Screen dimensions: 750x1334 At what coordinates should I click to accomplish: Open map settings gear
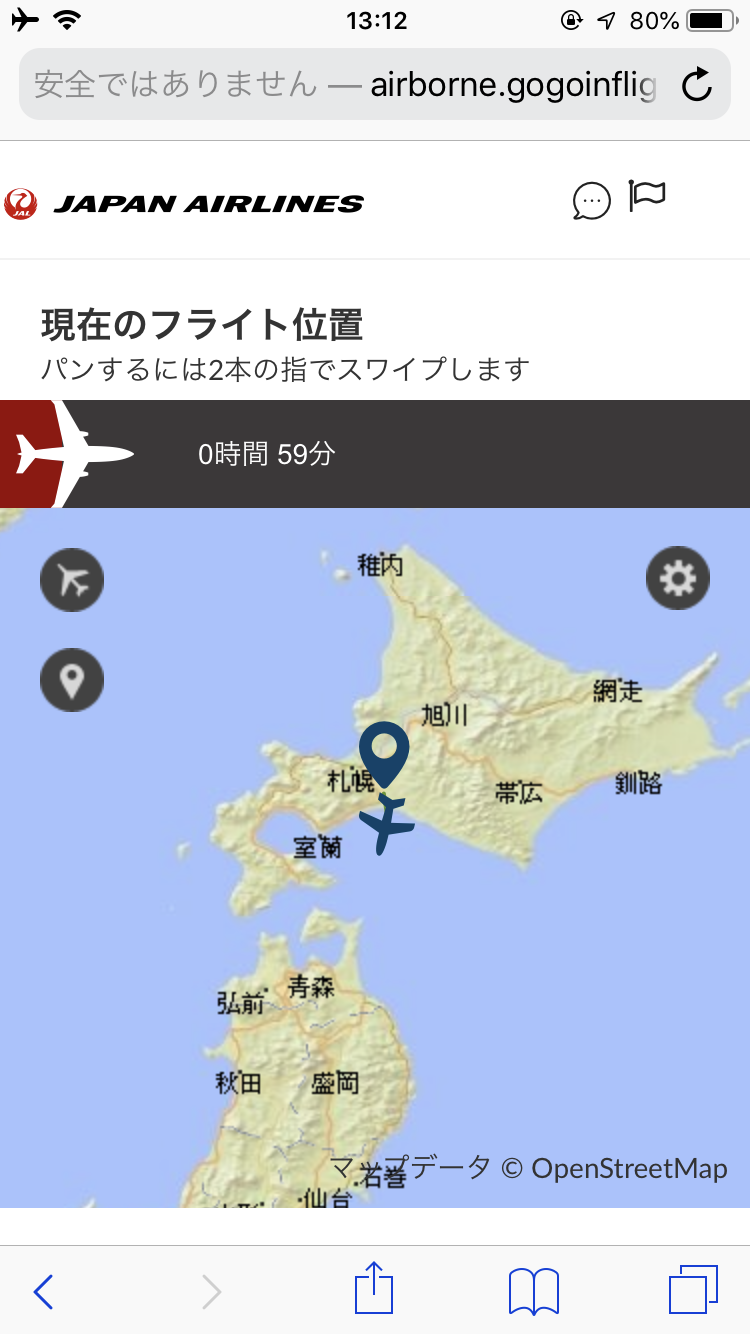tap(678, 578)
